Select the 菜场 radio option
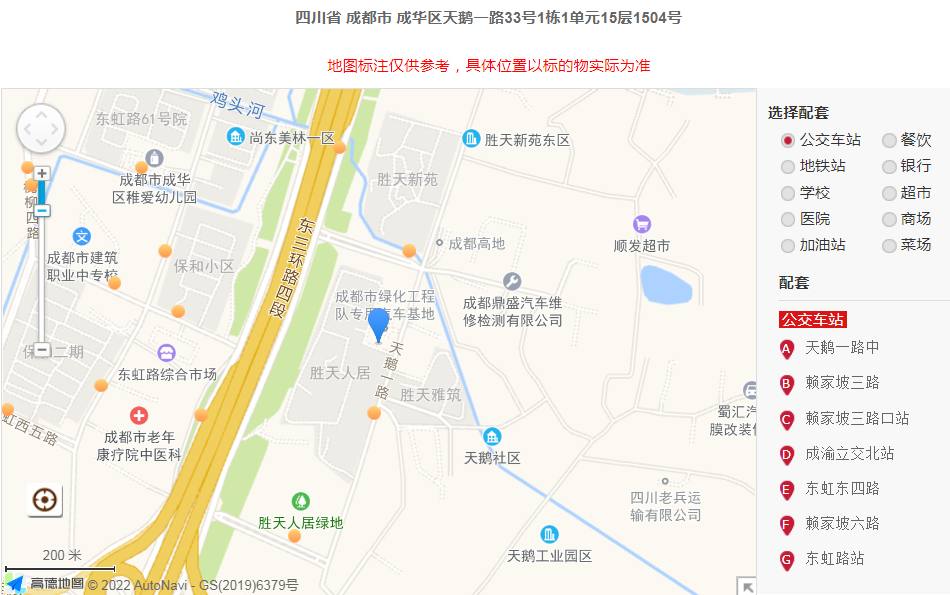 [x=889, y=245]
